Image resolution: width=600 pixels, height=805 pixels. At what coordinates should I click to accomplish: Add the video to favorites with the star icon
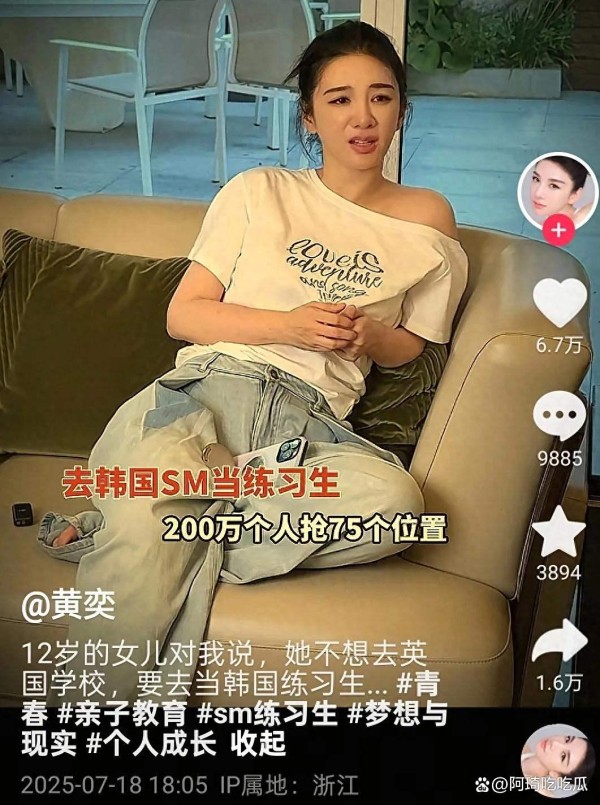click(x=558, y=533)
